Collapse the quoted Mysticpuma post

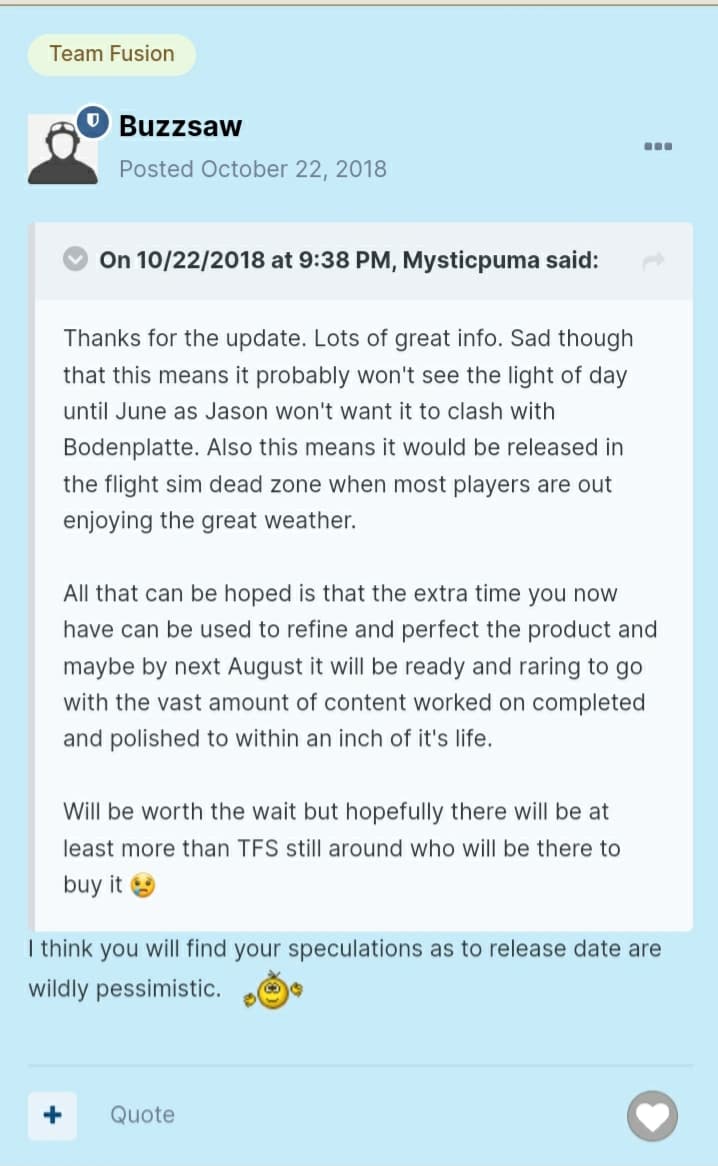(x=76, y=260)
